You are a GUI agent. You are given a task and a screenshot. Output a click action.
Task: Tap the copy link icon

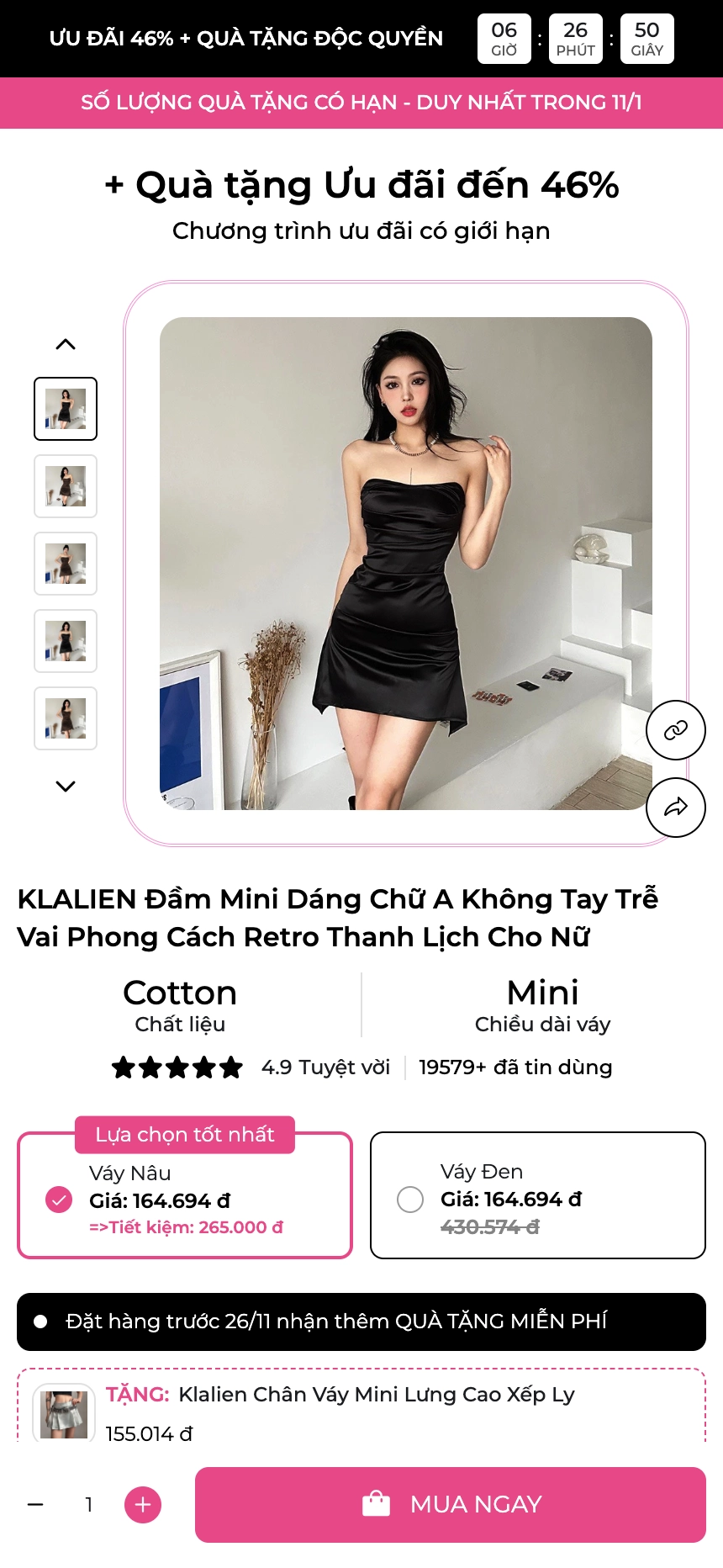675,730
